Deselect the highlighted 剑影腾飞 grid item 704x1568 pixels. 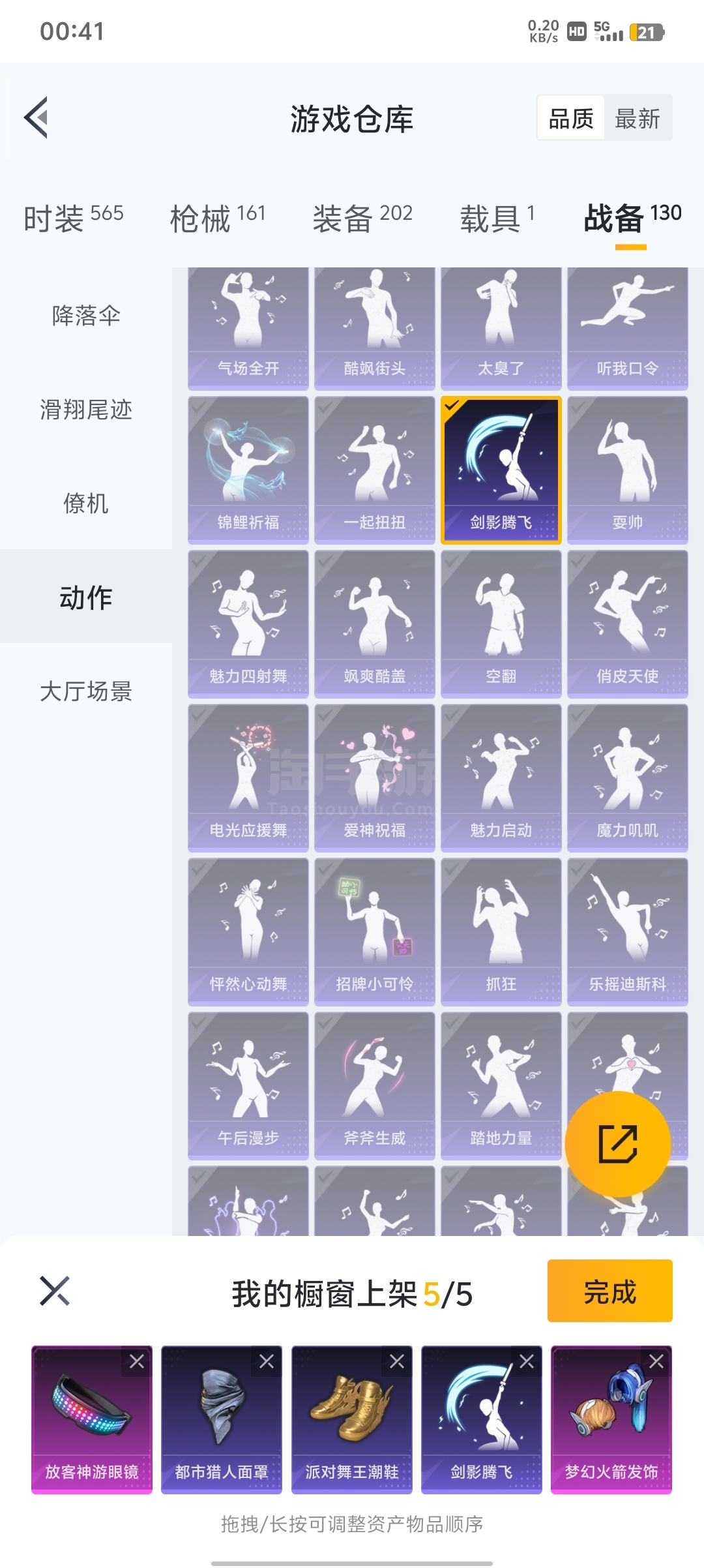coord(501,470)
